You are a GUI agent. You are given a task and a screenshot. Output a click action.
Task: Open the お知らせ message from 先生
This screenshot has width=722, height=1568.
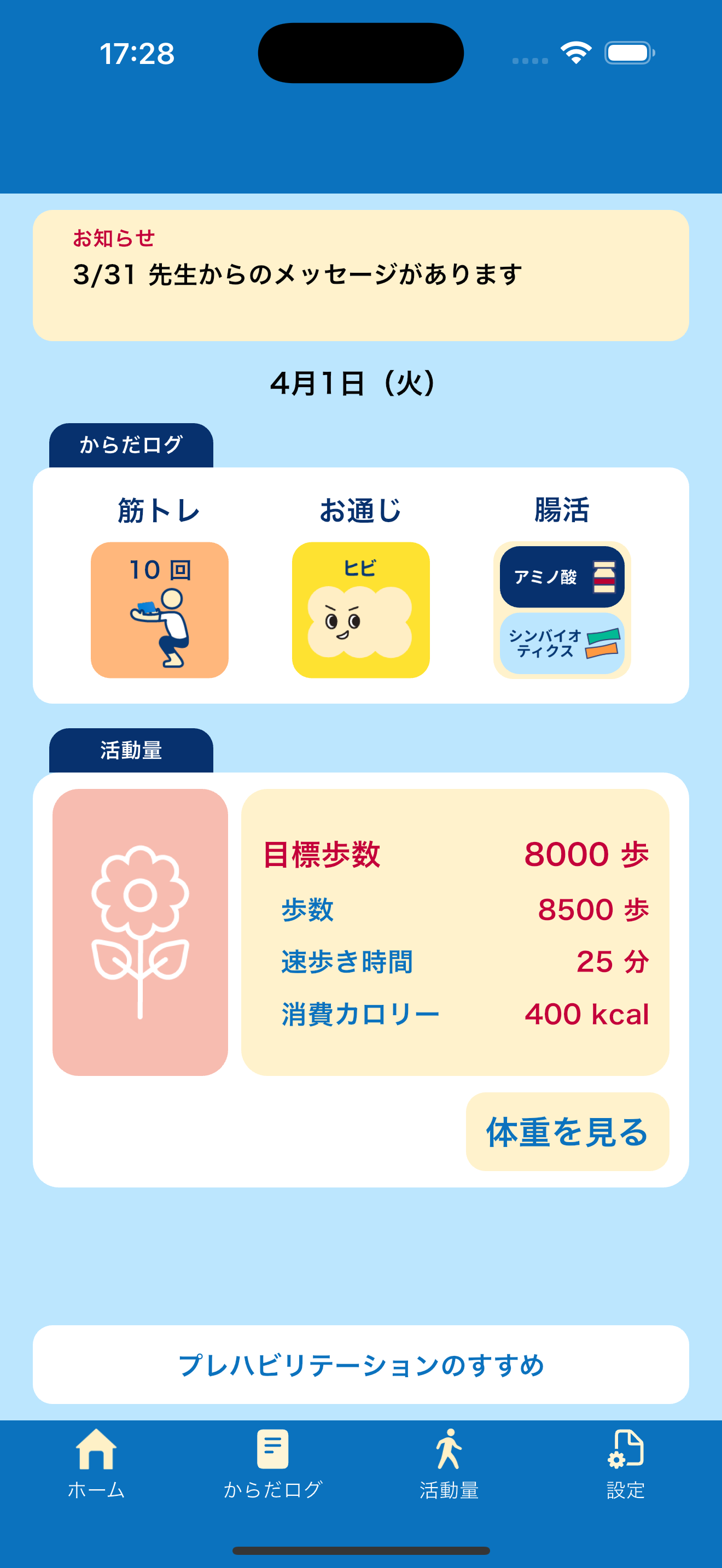[x=360, y=275]
